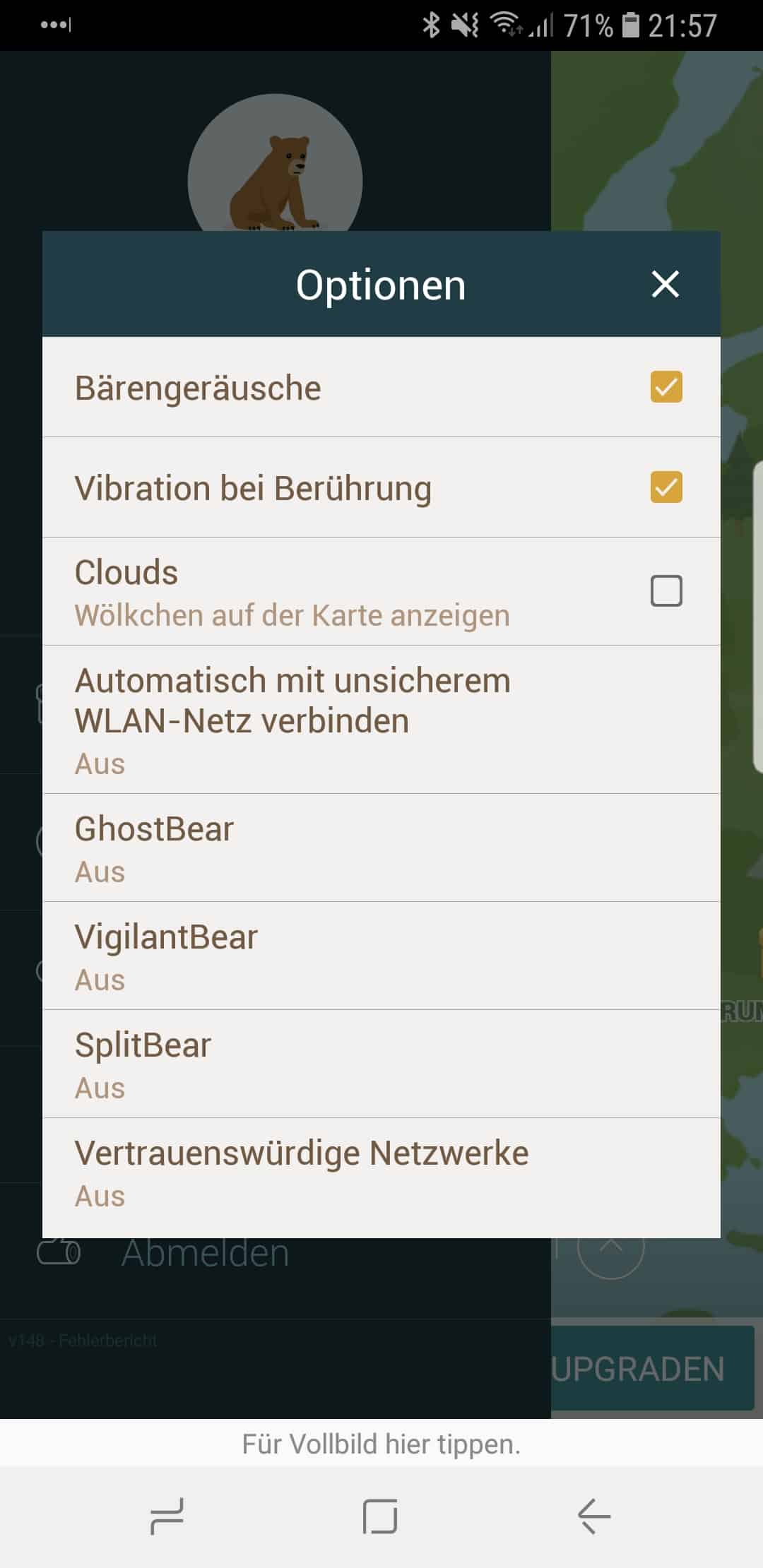
Task: Tap the Für Vollbild hier tippen bar
Action: tap(381, 1443)
